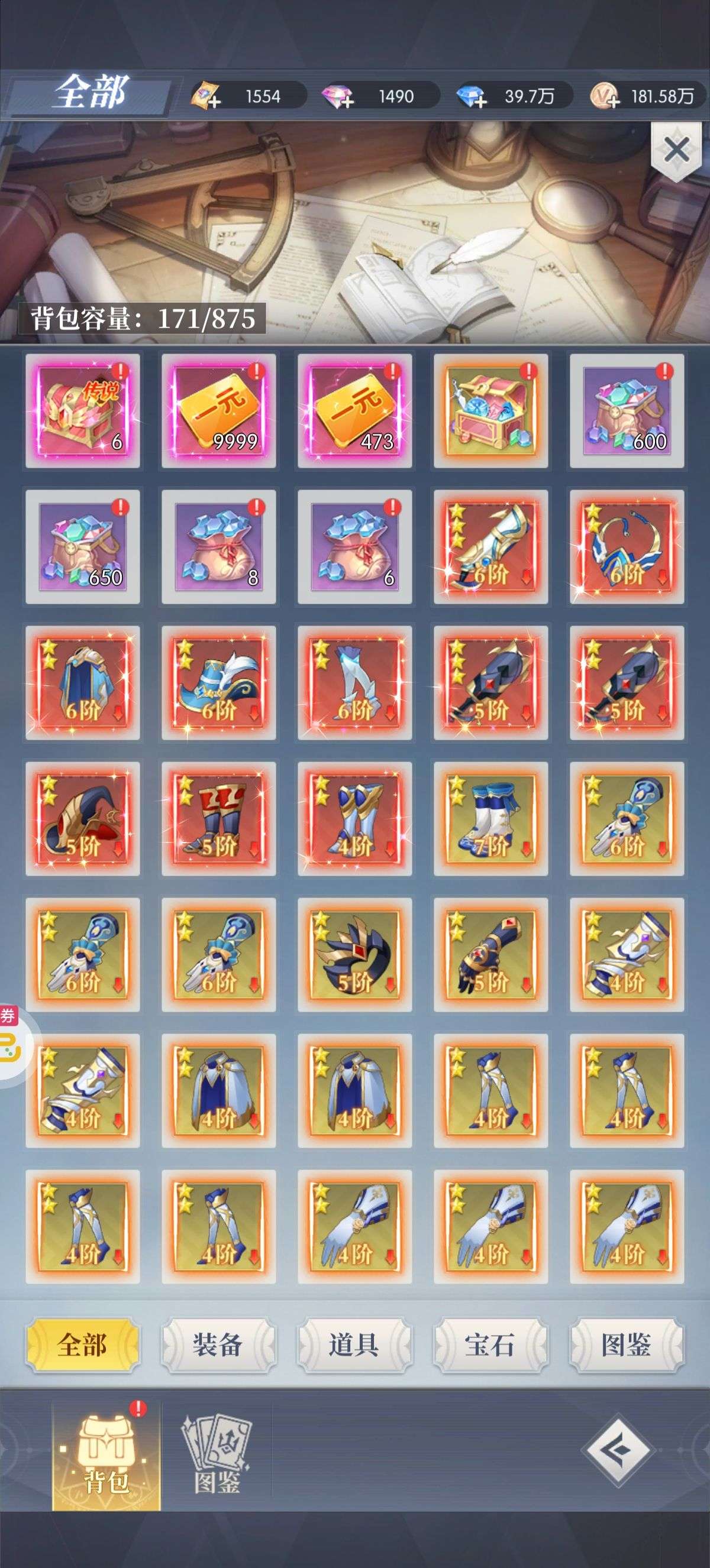
Task: Switch to the 装备 filter tab
Action: [x=218, y=1345]
